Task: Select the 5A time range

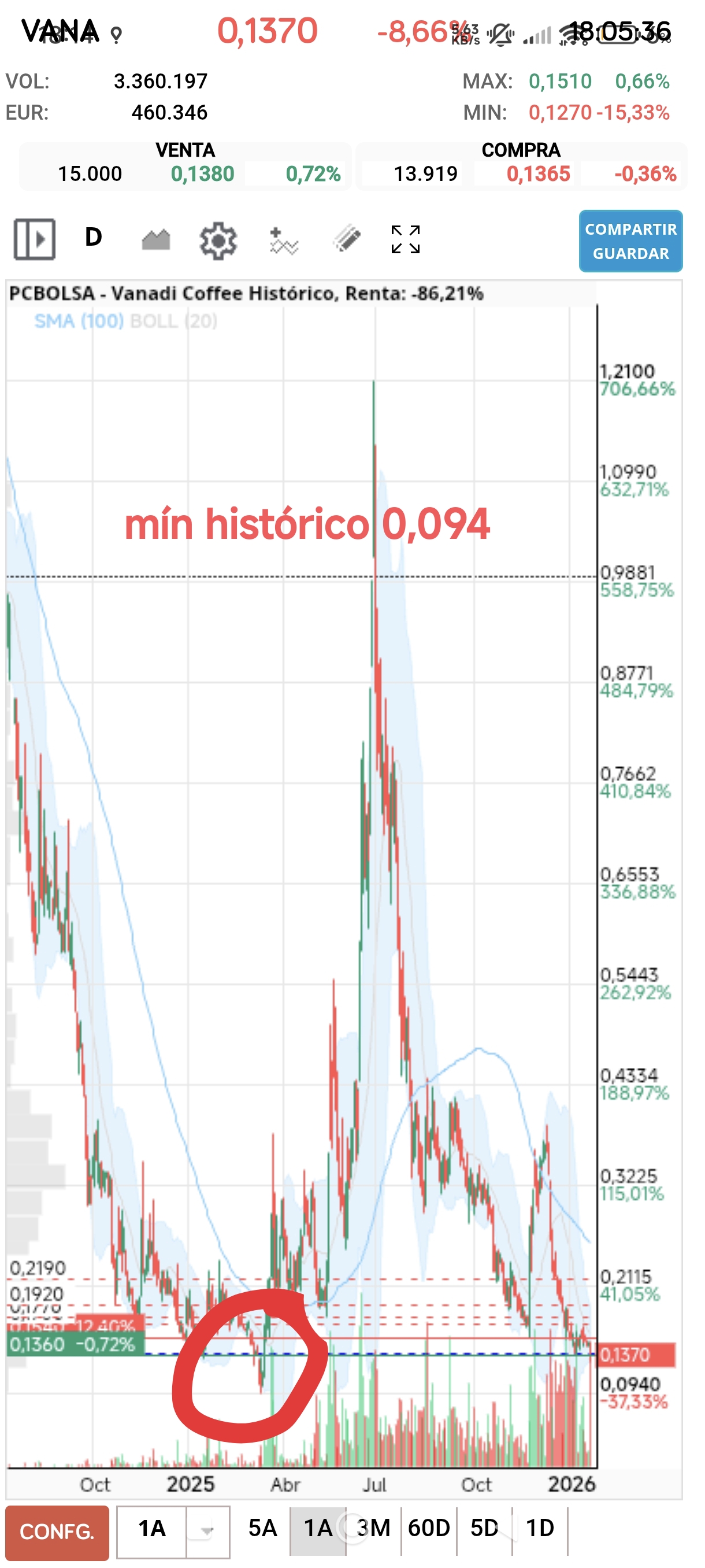Action: (262, 1528)
